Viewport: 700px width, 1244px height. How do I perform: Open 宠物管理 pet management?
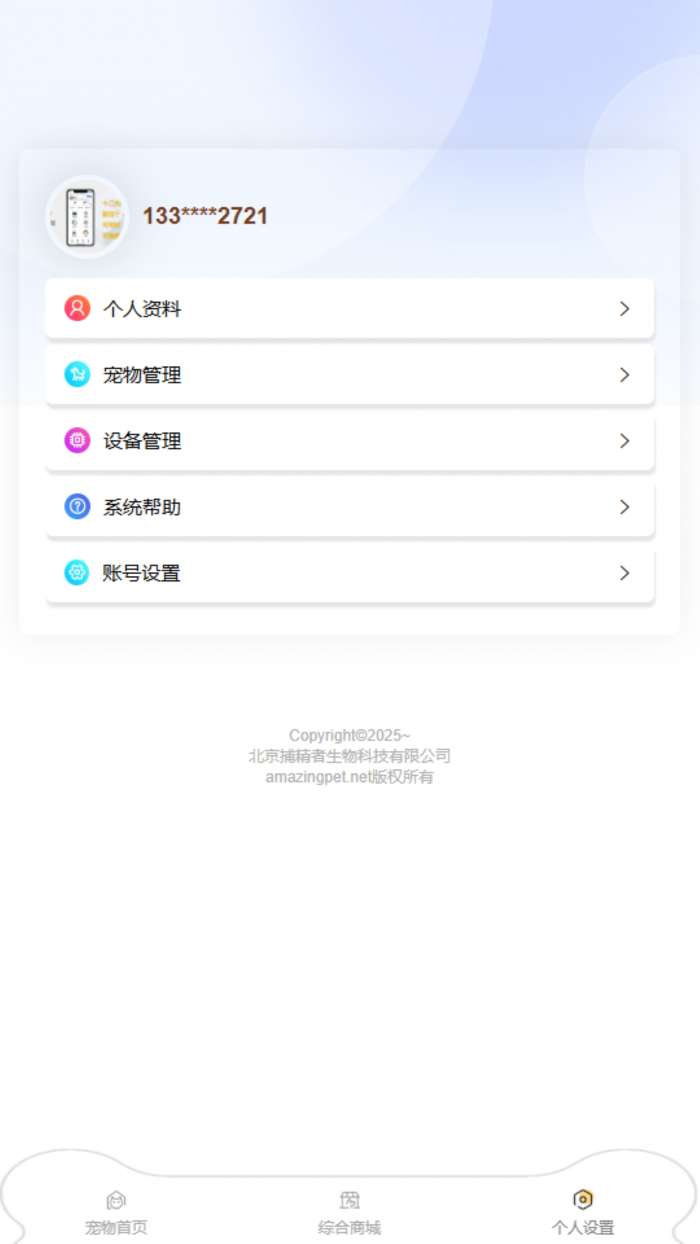click(x=350, y=375)
